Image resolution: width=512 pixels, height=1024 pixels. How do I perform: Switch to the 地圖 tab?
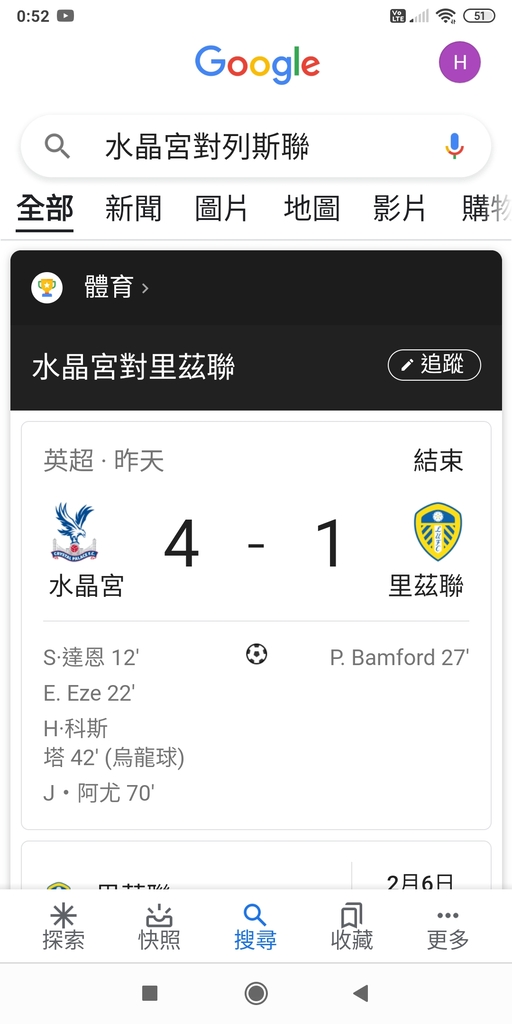click(x=312, y=209)
